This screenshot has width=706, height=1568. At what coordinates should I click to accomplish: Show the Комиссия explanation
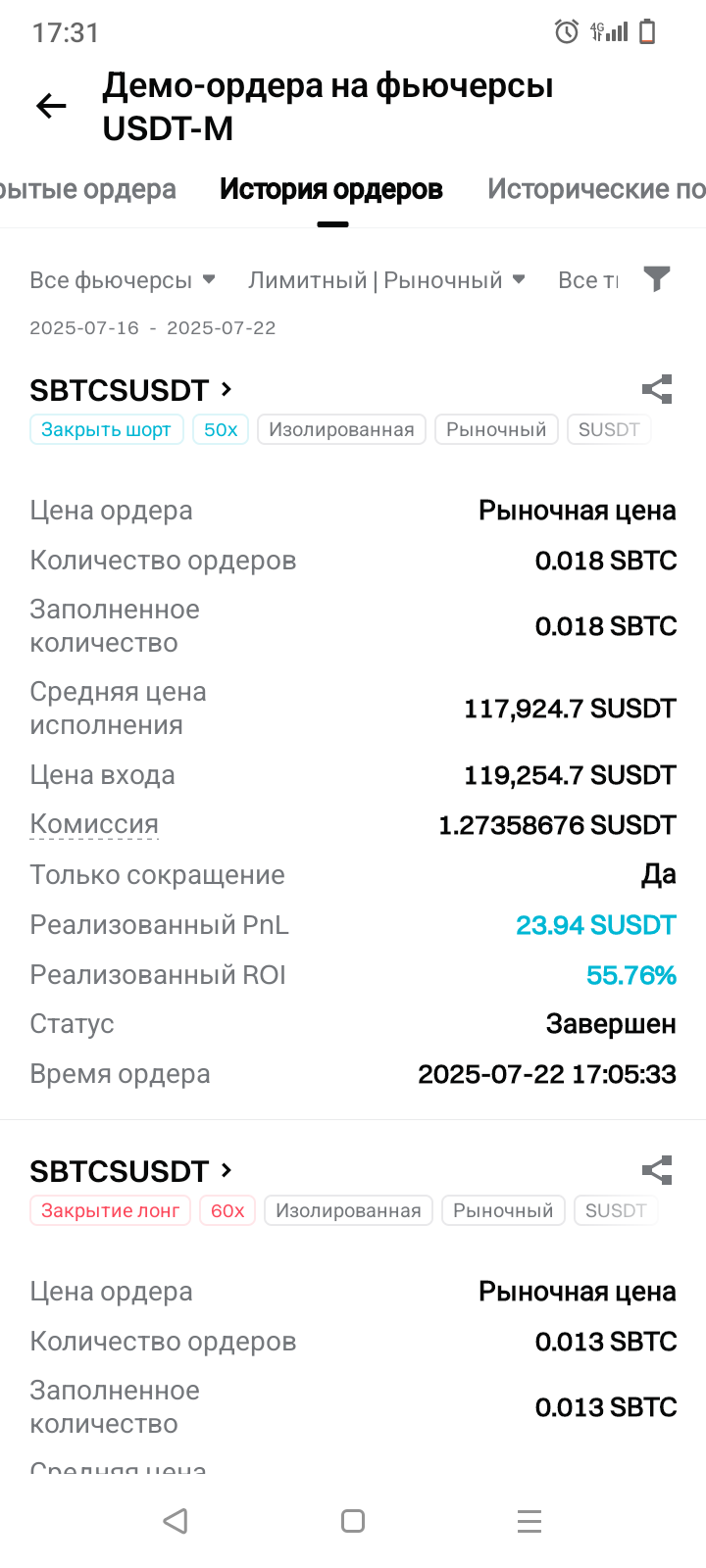coord(94,824)
